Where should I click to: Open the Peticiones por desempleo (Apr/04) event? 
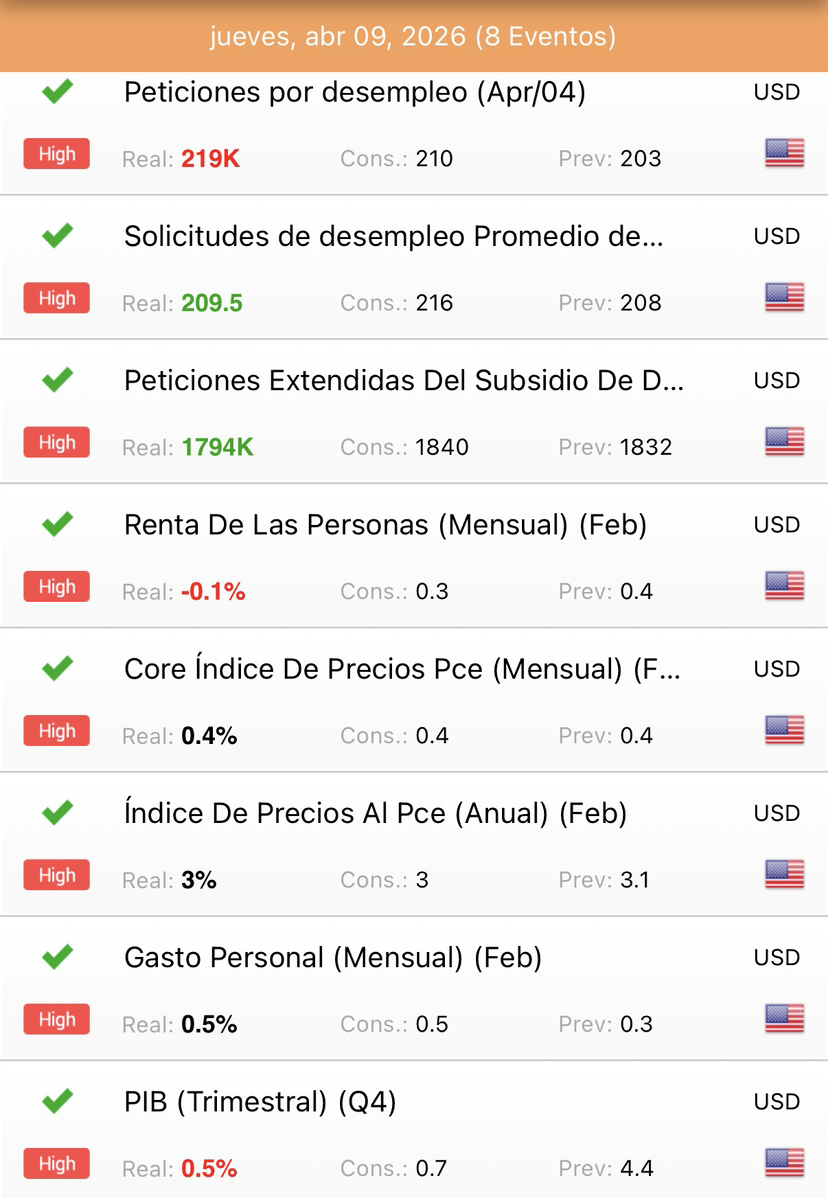point(354,93)
